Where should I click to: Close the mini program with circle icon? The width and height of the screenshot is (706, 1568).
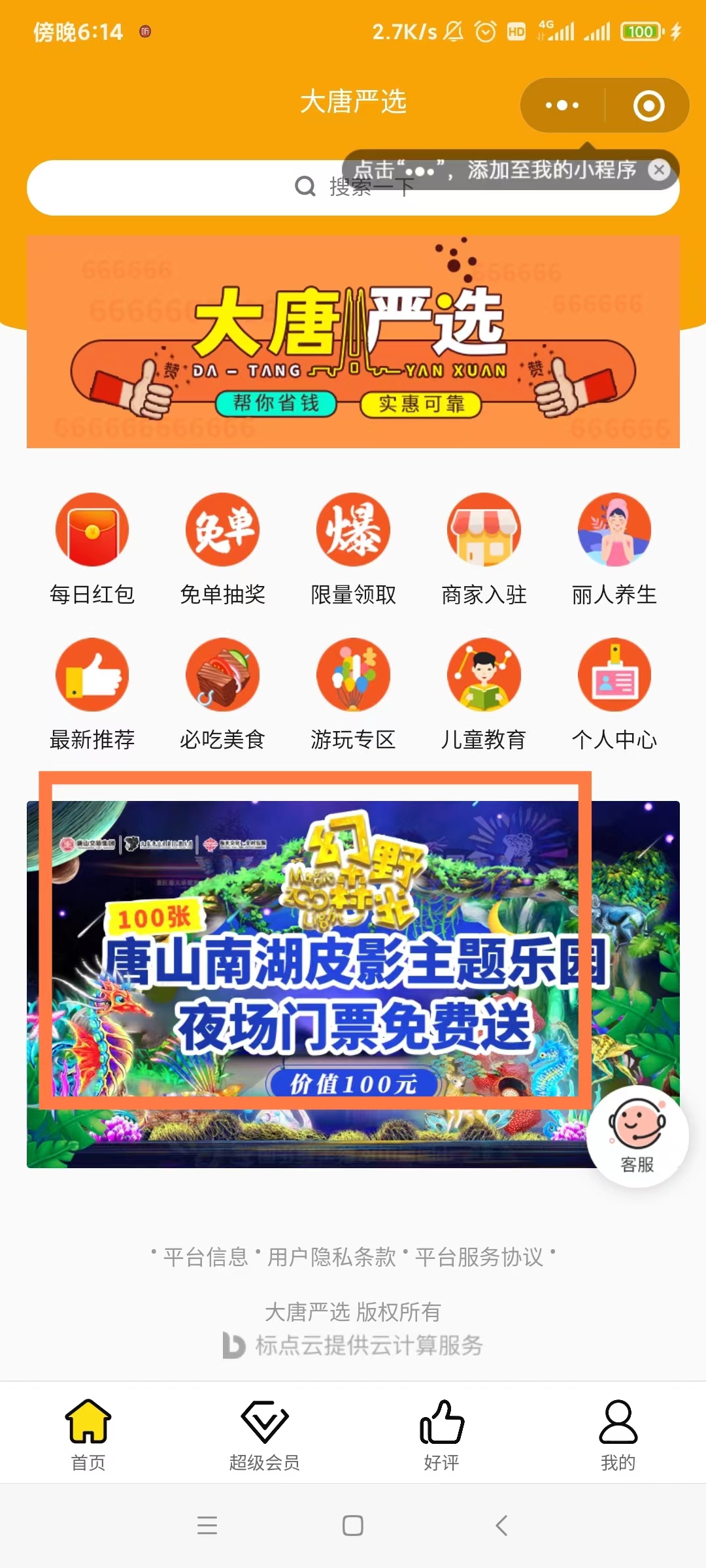pyautogui.click(x=648, y=106)
